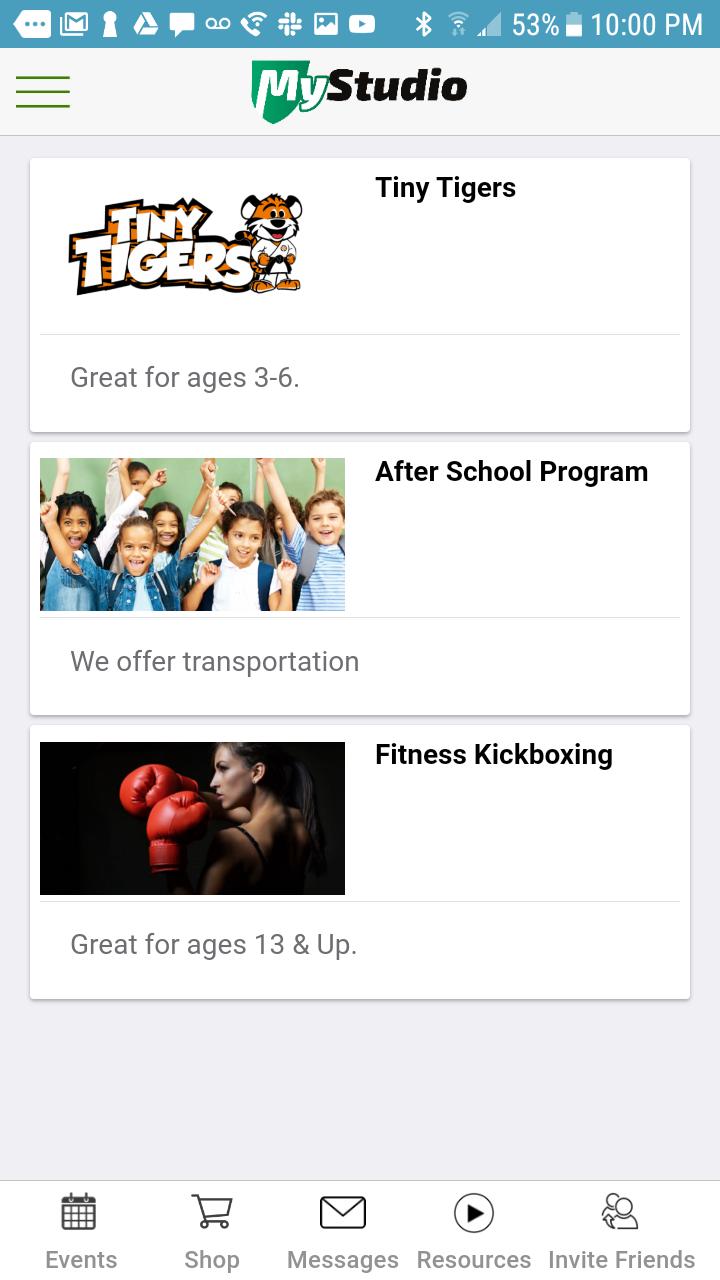Select the Invite Friends tab
This screenshot has height=1280, width=720.
pyautogui.click(x=621, y=1232)
